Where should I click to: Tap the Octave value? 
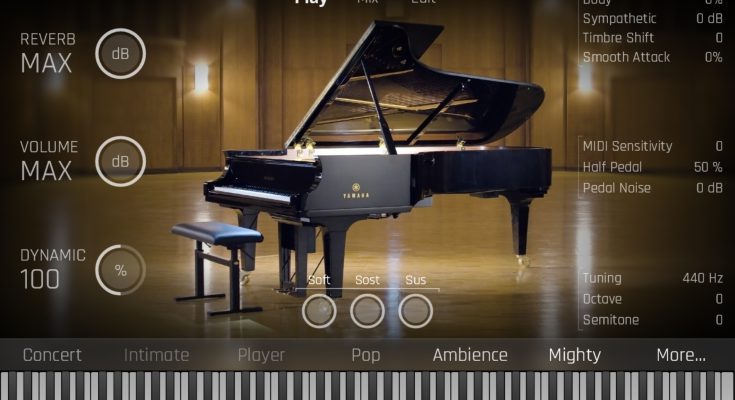[x=718, y=299]
